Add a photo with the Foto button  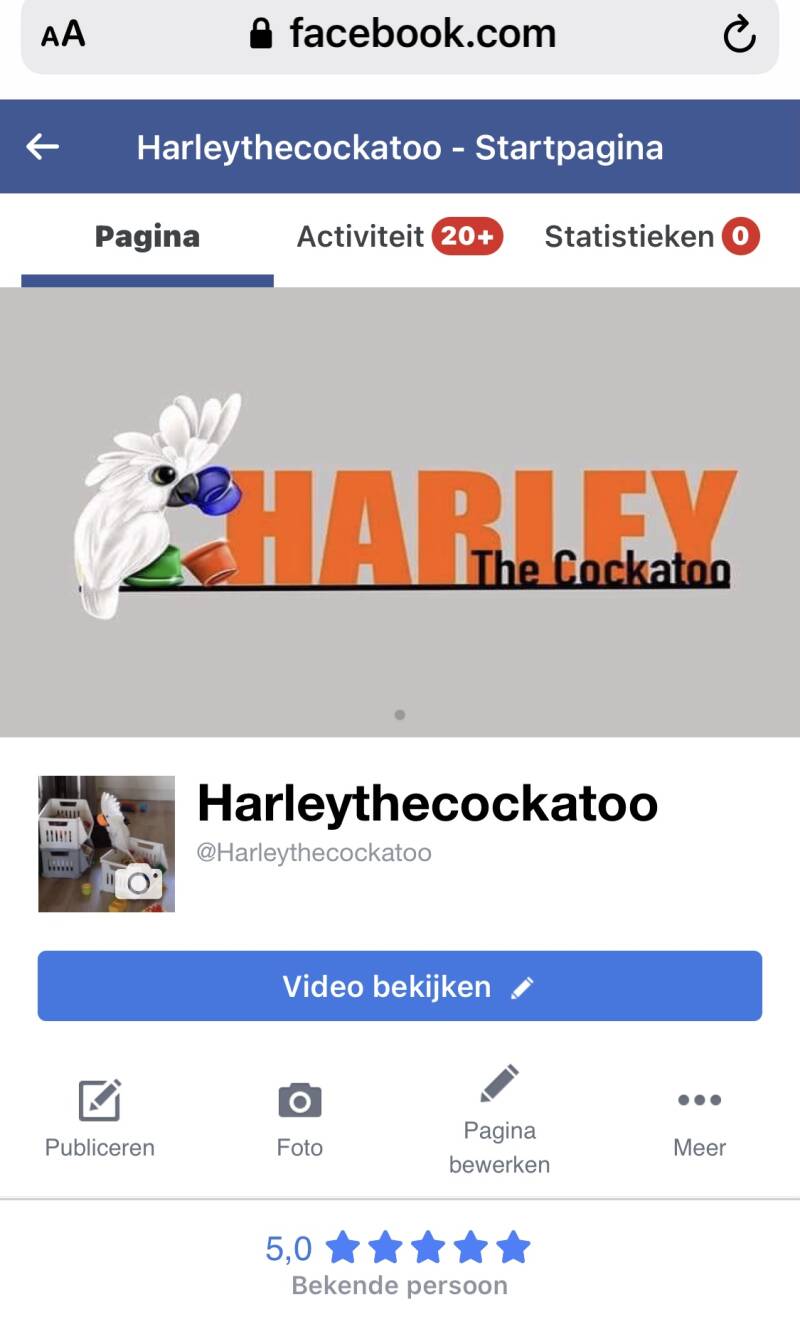(x=299, y=1119)
